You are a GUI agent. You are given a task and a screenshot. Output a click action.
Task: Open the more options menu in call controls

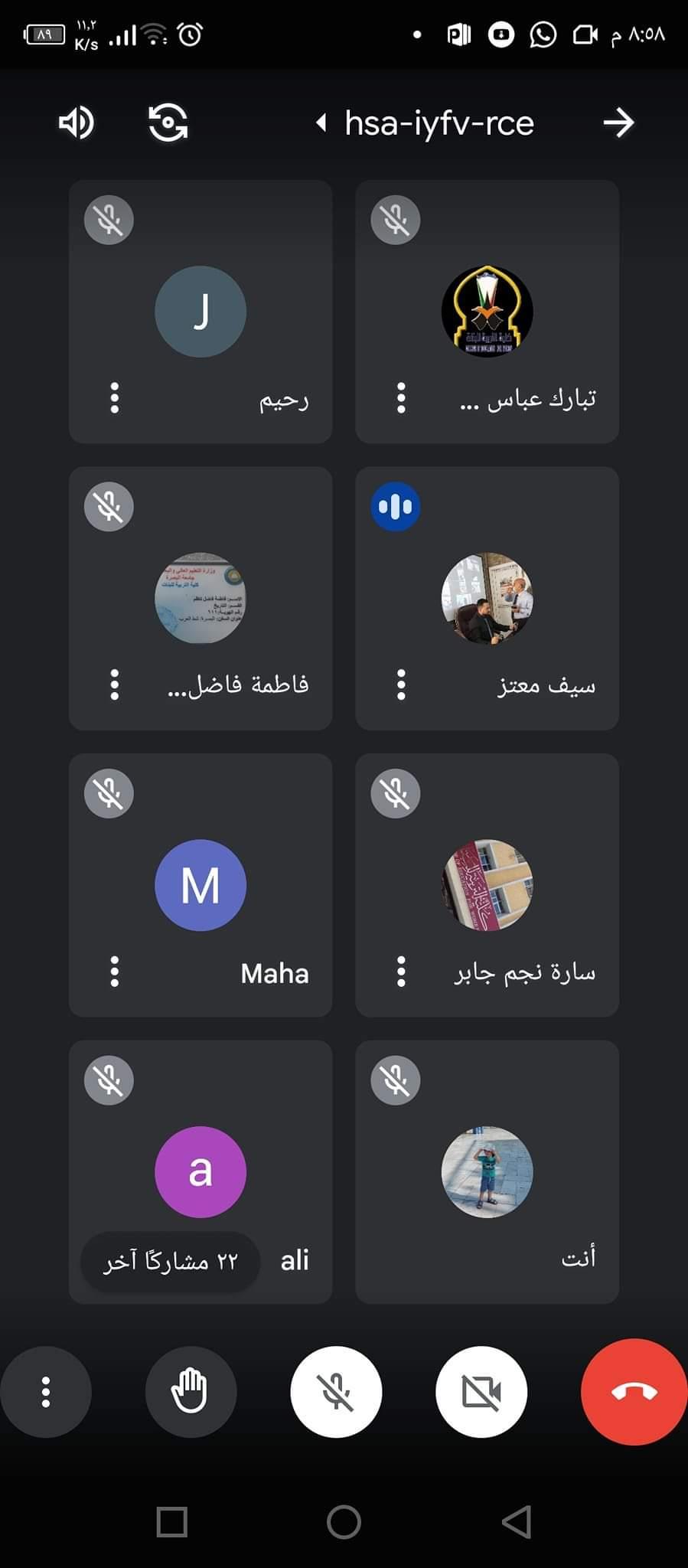point(46,1391)
